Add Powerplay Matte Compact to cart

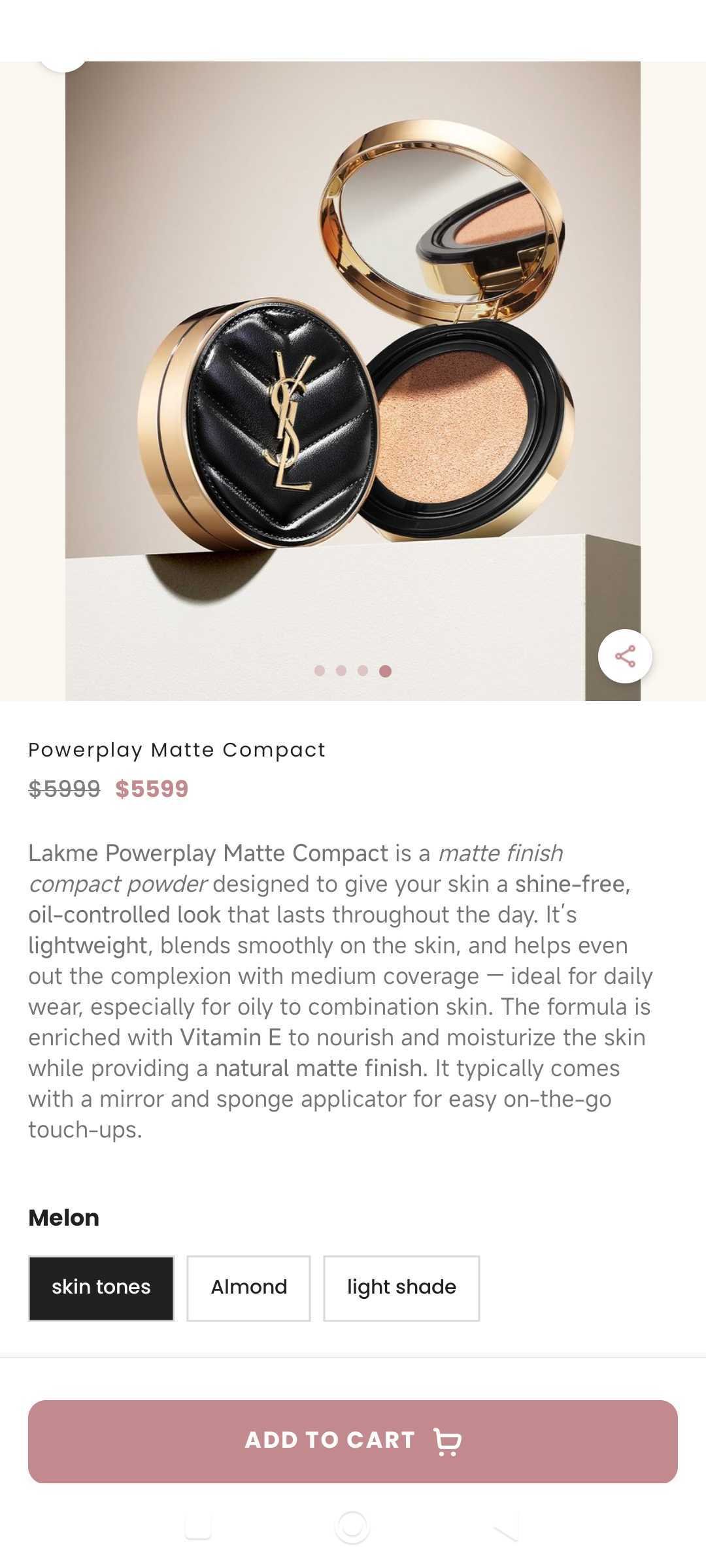(353, 1441)
